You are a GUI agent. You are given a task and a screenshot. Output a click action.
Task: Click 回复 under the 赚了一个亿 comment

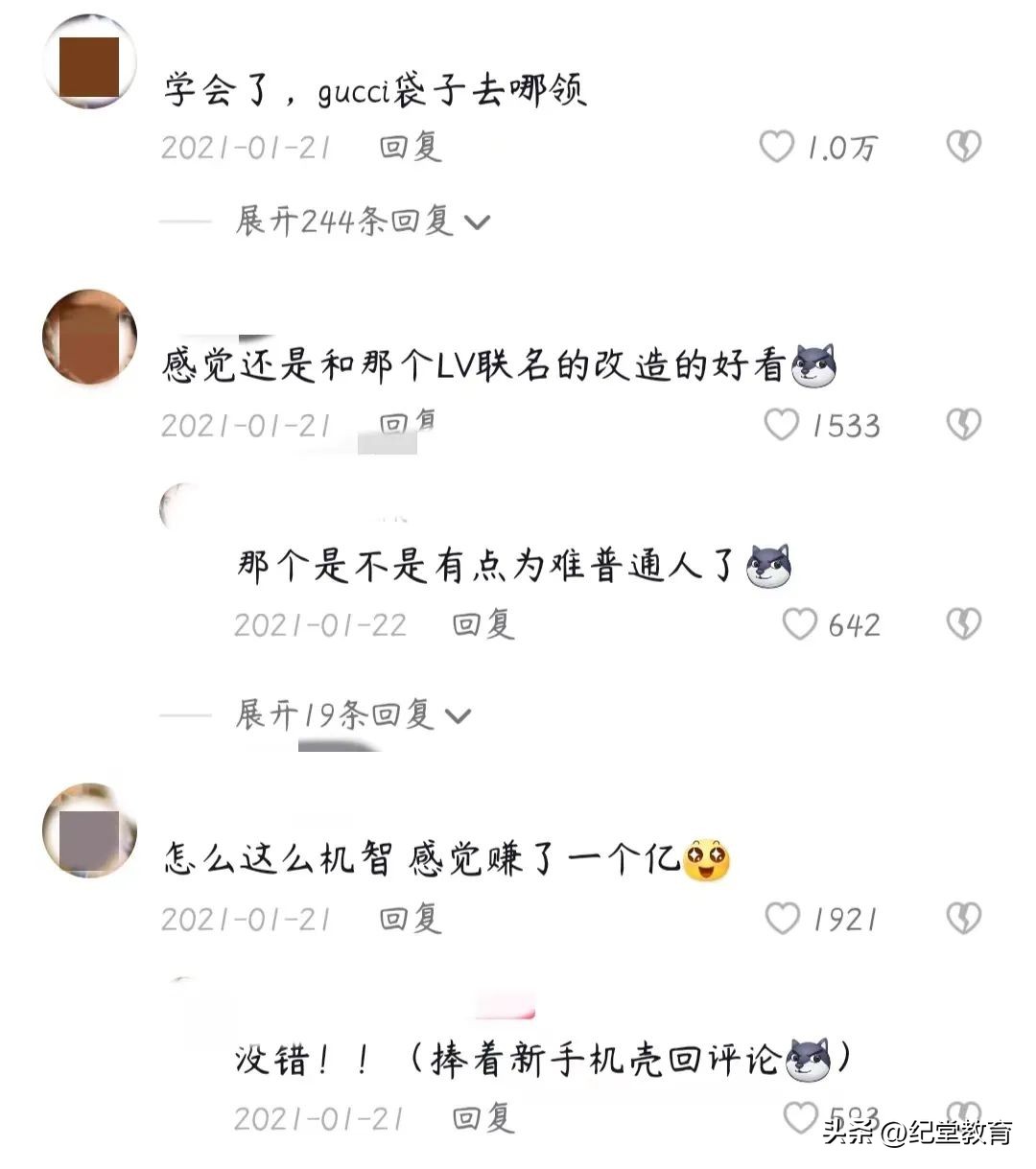pos(412,919)
